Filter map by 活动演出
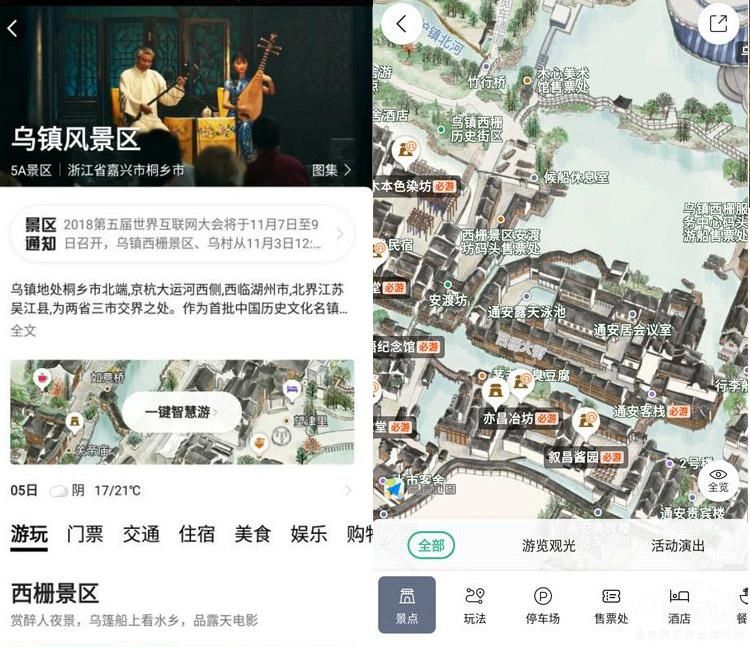750x647 pixels. [x=677, y=546]
